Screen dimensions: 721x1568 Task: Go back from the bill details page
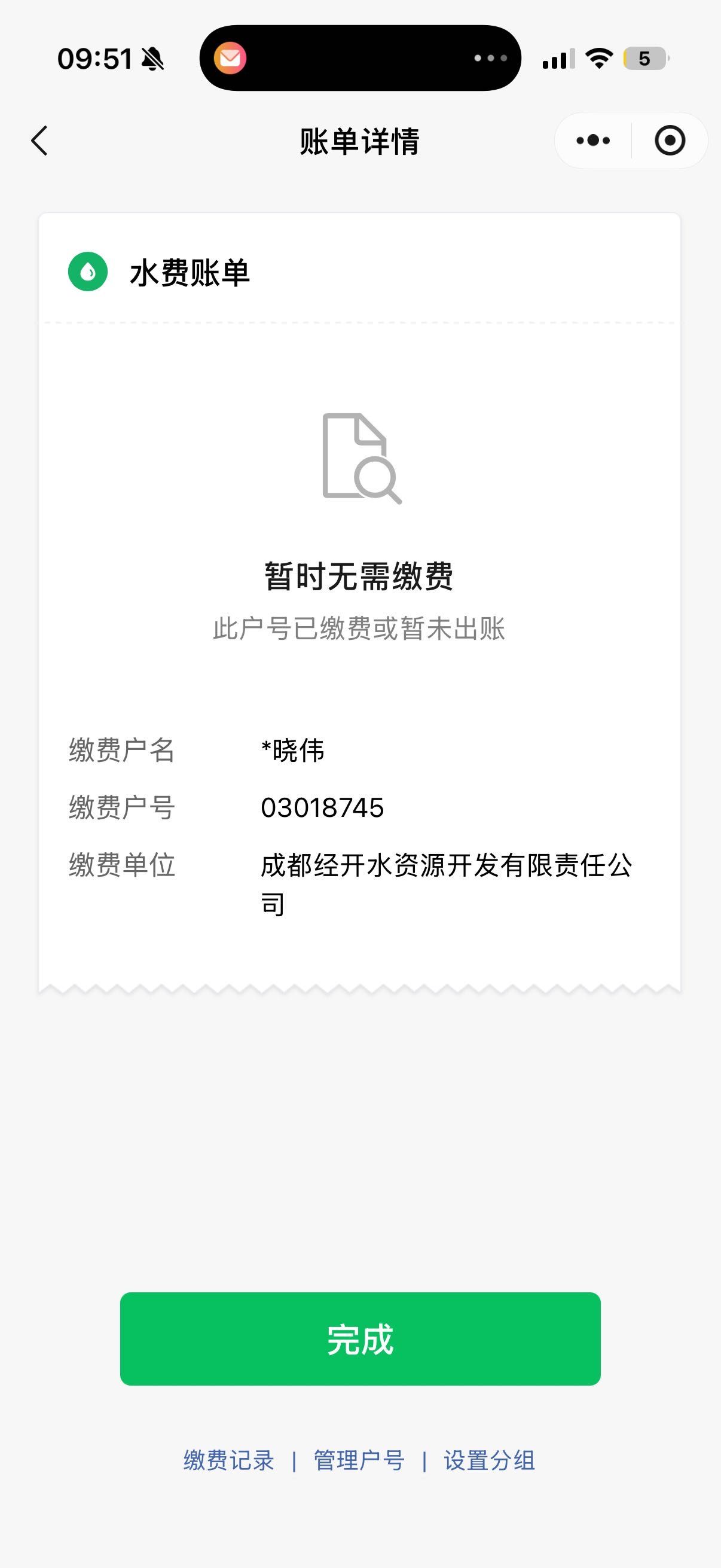pyautogui.click(x=40, y=141)
